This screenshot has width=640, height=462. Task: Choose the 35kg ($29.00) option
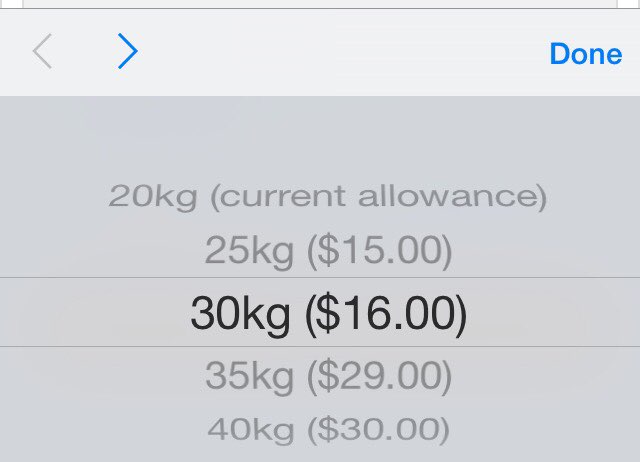[328, 377]
